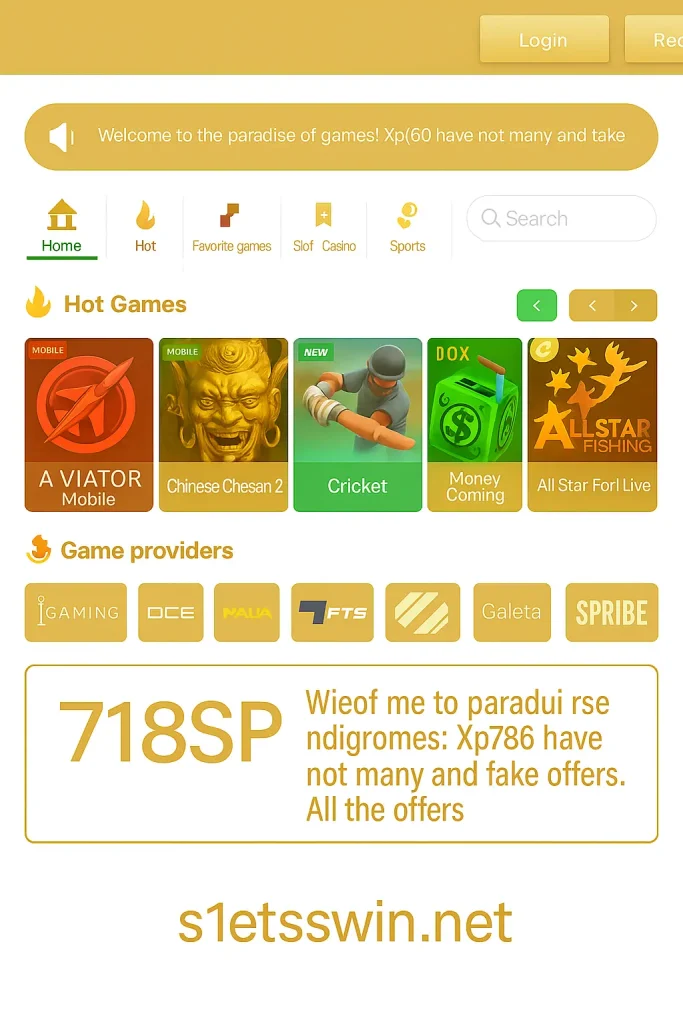Select the DCE provider
Screen dimensions: 683x1024
coord(171,612)
